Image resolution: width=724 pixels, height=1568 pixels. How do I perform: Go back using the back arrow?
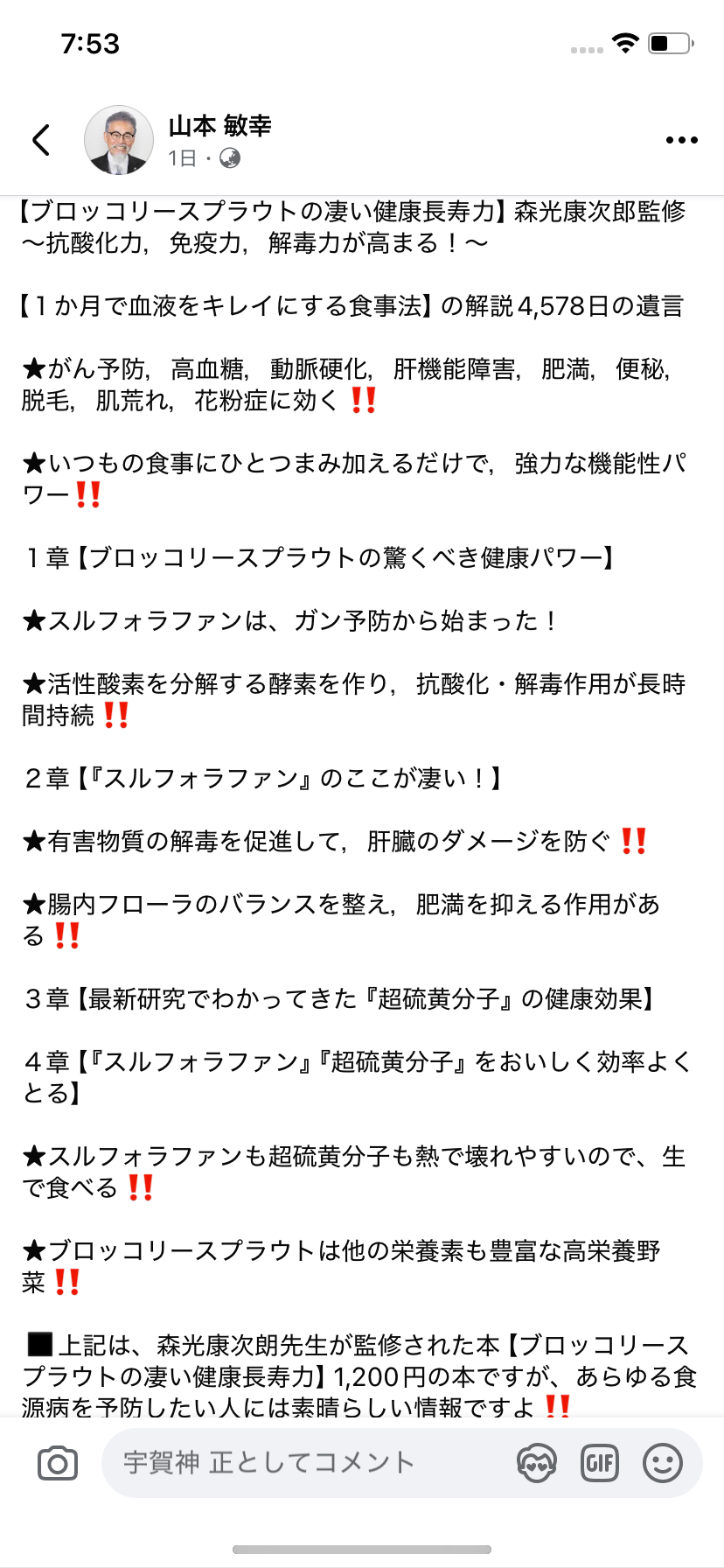click(41, 140)
